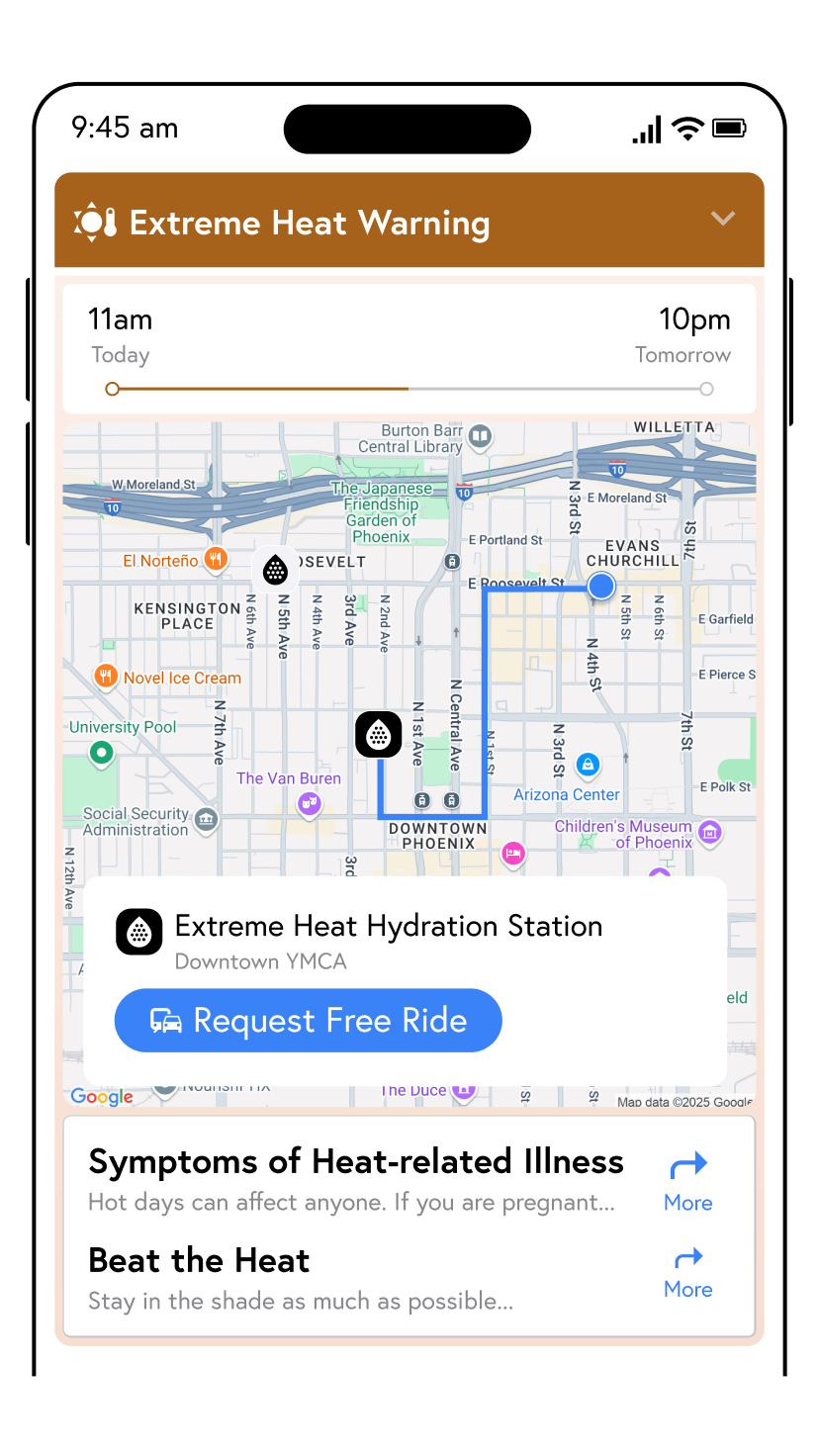Expand the Symptoms of Heat-related Illness article

[356, 1161]
